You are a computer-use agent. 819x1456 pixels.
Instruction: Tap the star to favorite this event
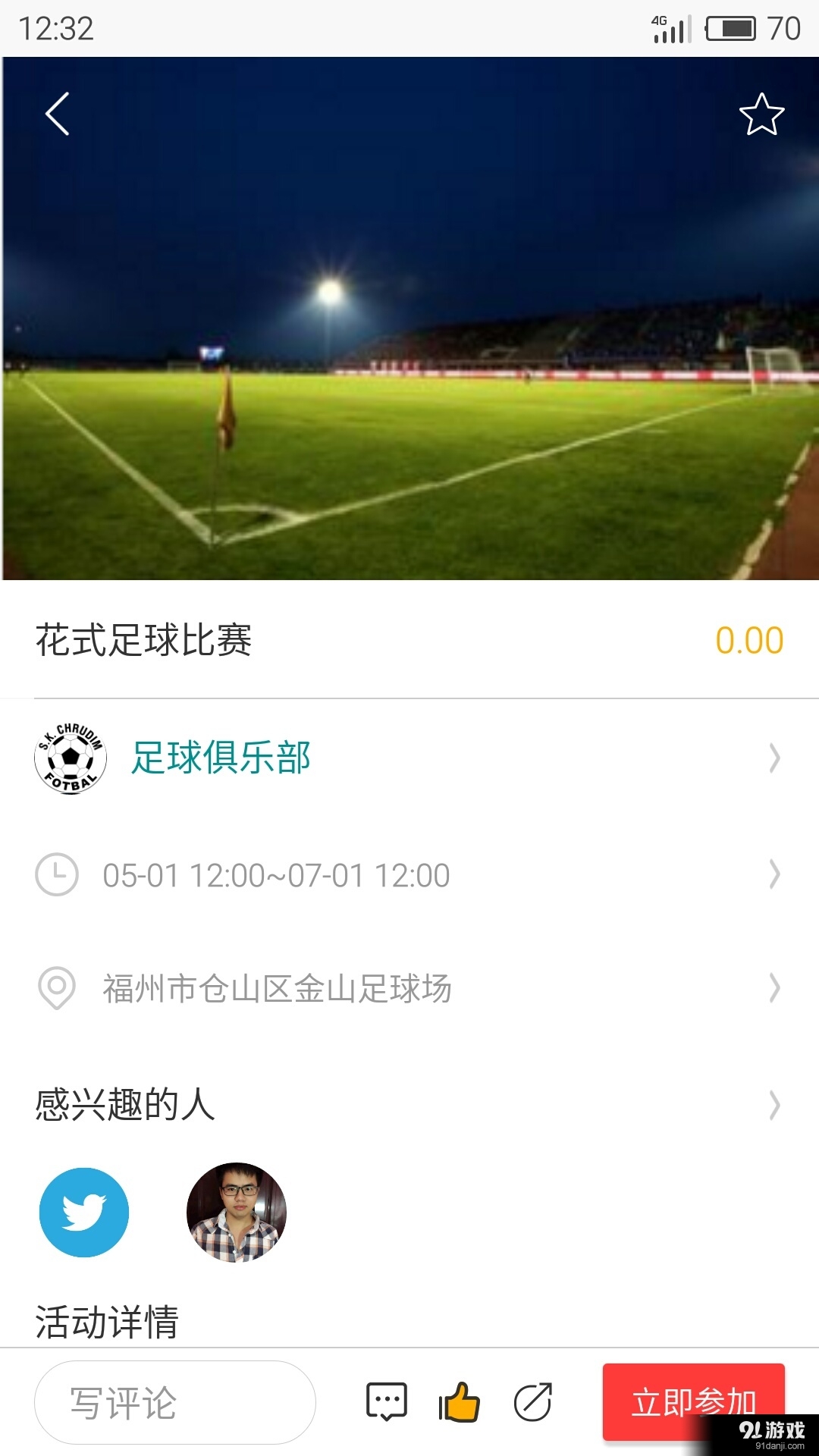tap(762, 115)
